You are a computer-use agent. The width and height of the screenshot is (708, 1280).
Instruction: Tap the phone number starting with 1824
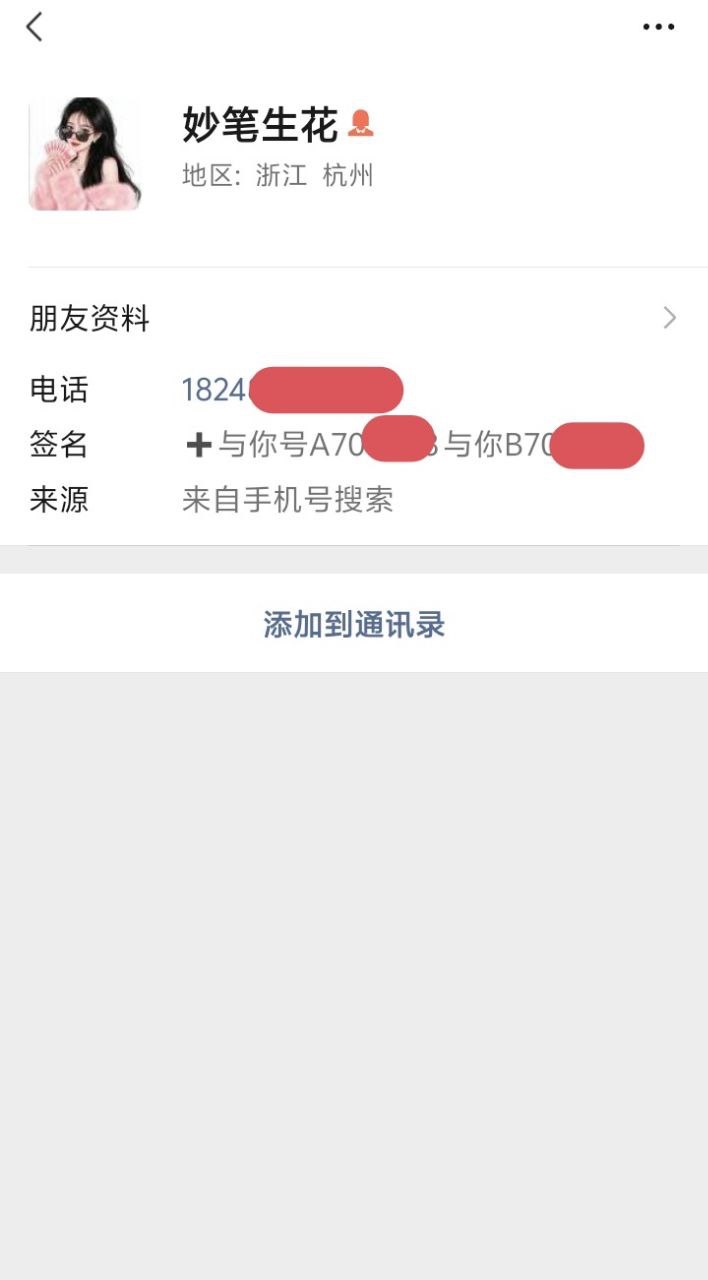click(x=290, y=390)
